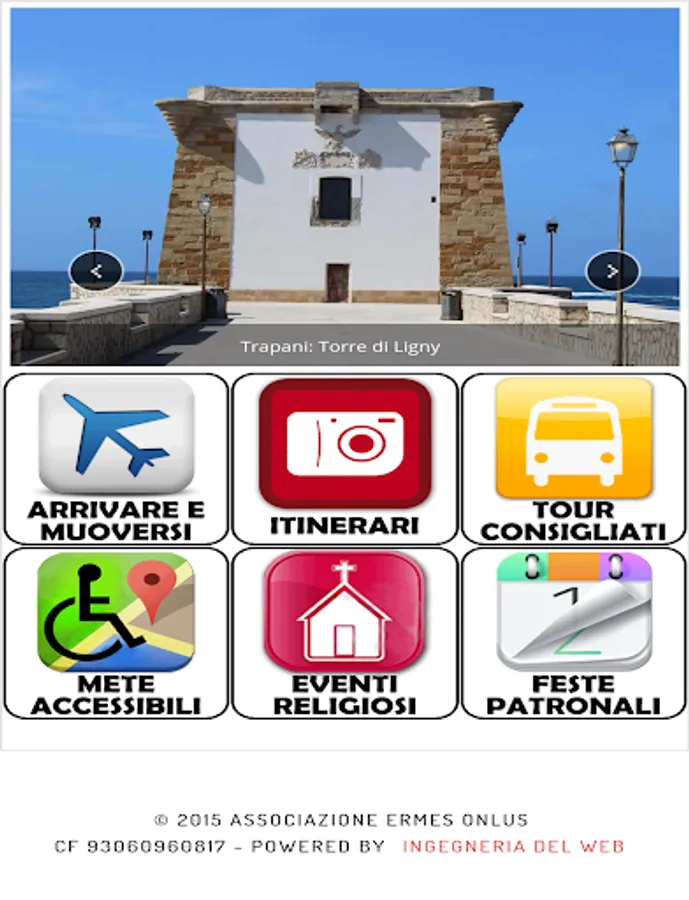
Task: Open Mete Accessibili map section
Action: point(116,633)
